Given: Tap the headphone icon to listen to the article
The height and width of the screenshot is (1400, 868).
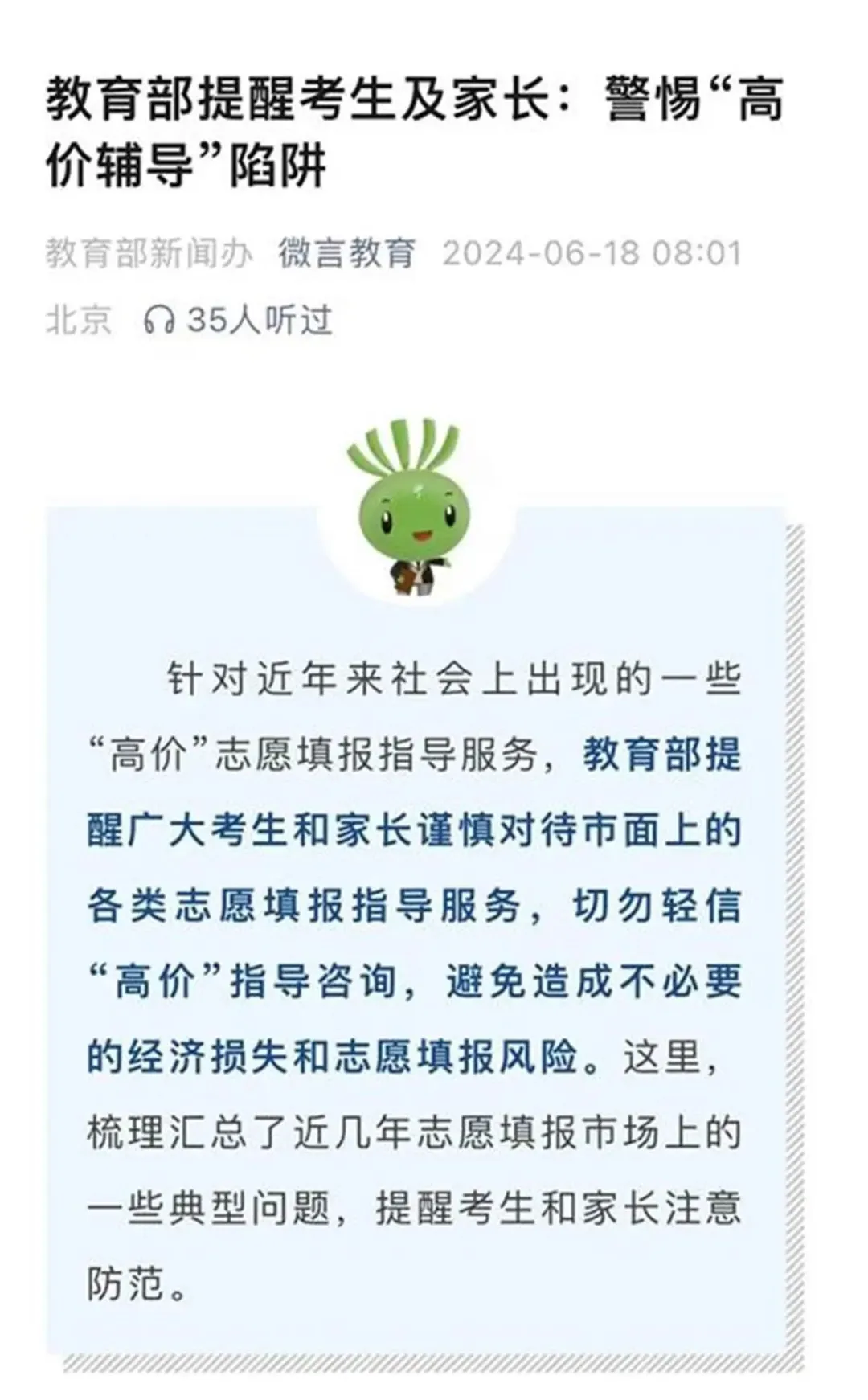Looking at the screenshot, I should click(x=158, y=321).
